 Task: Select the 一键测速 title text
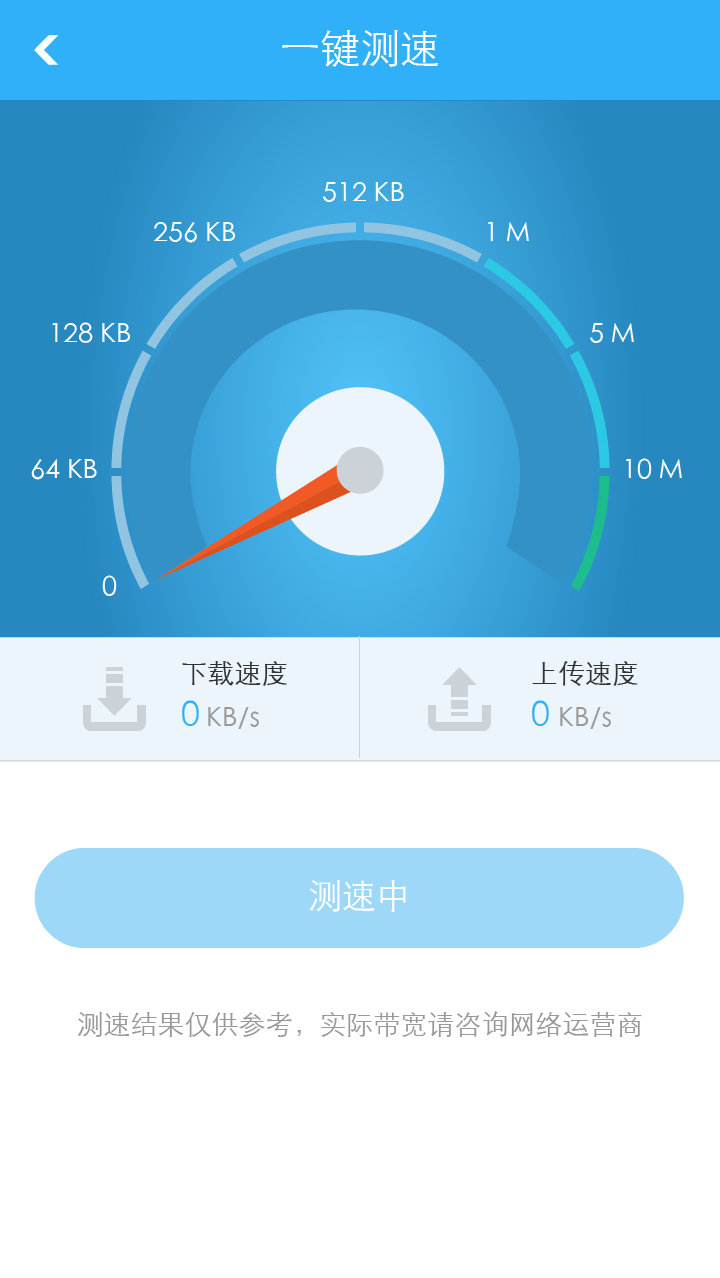(x=360, y=48)
